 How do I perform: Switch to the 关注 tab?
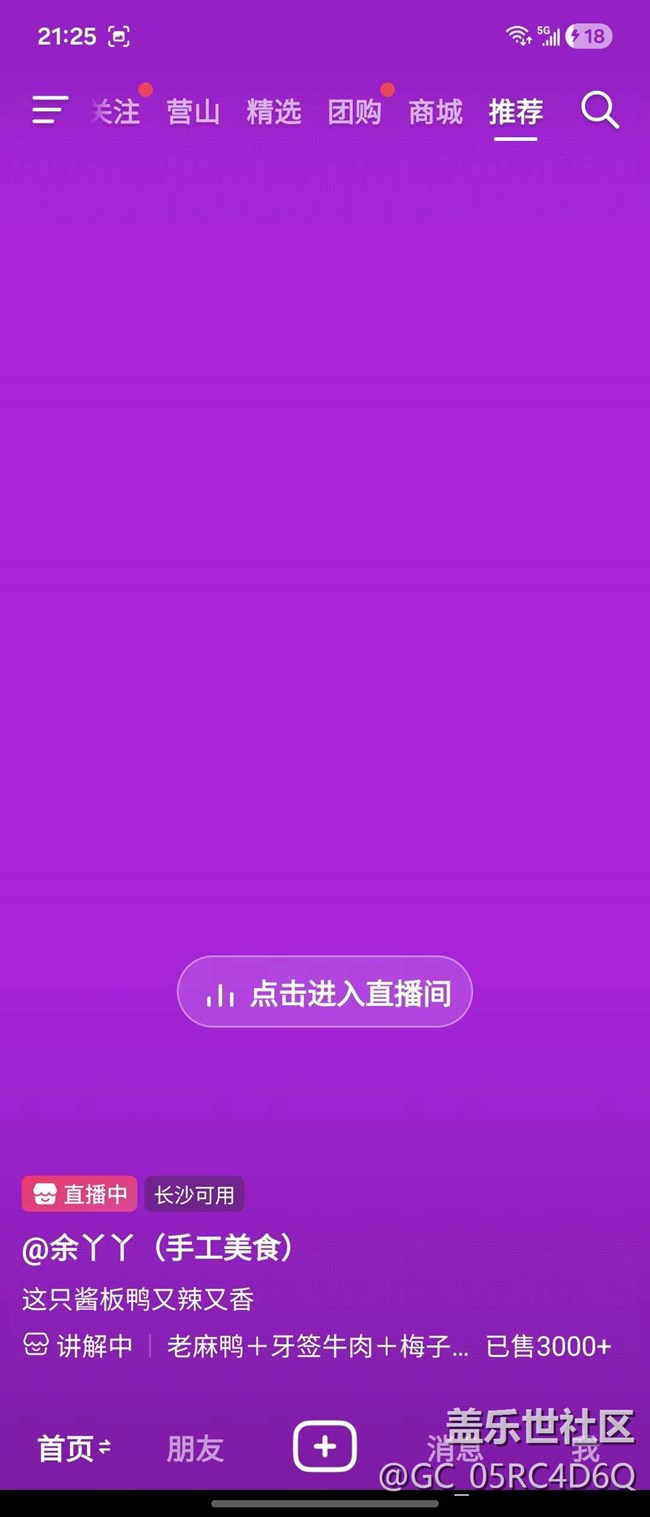[116, 112]
